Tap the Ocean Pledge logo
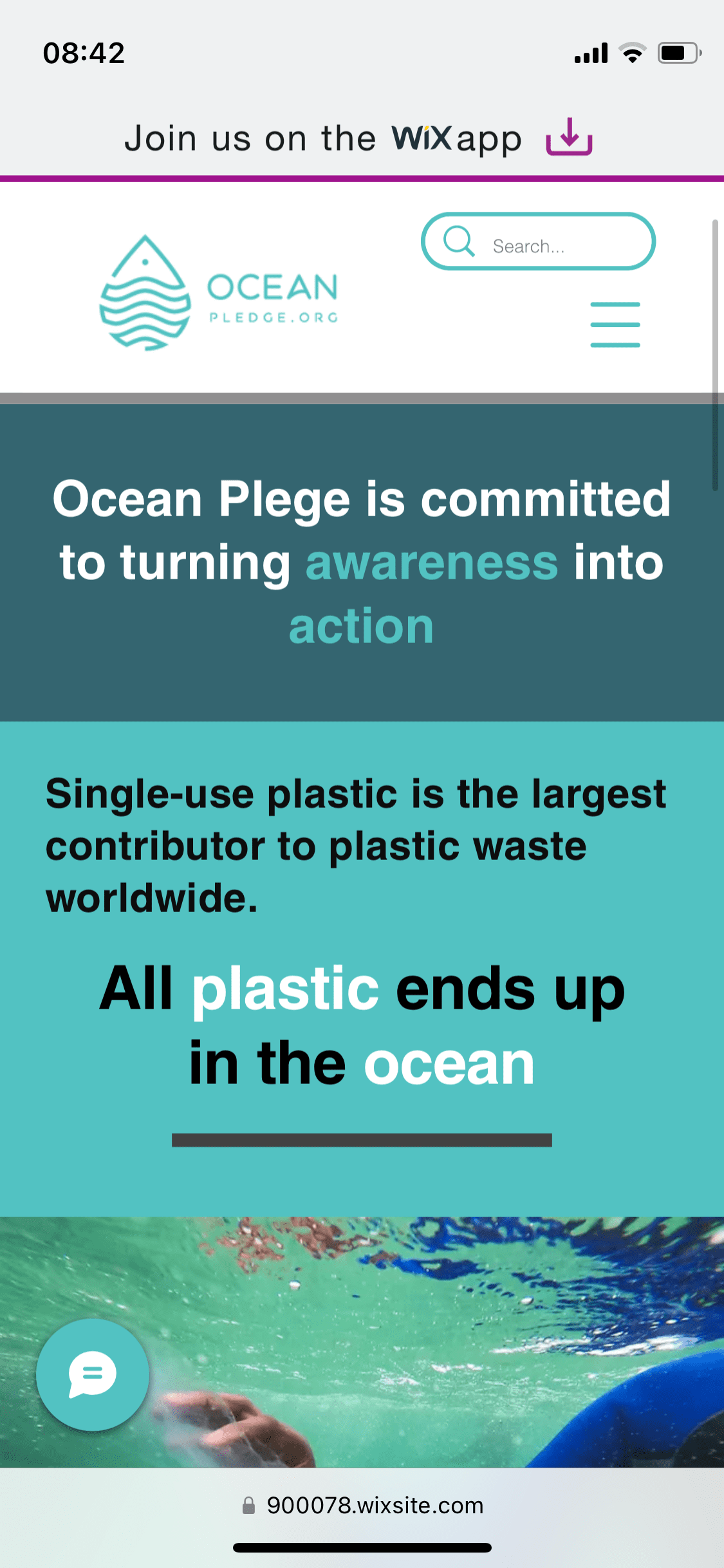Screen dimensions: 724x1568 click(219, 293)
